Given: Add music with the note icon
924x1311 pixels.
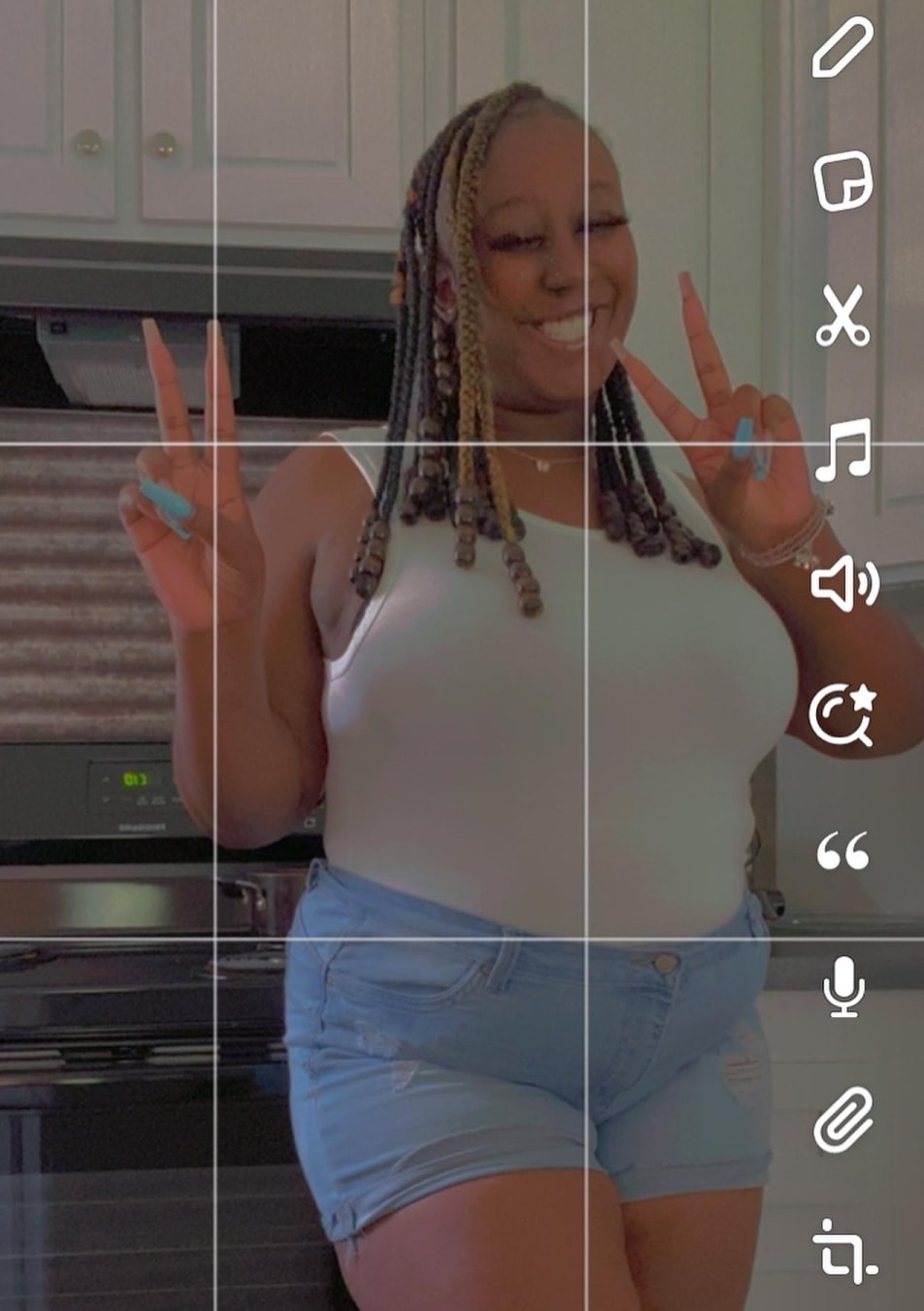Looking at the screenshot, I should coord(842,450).
